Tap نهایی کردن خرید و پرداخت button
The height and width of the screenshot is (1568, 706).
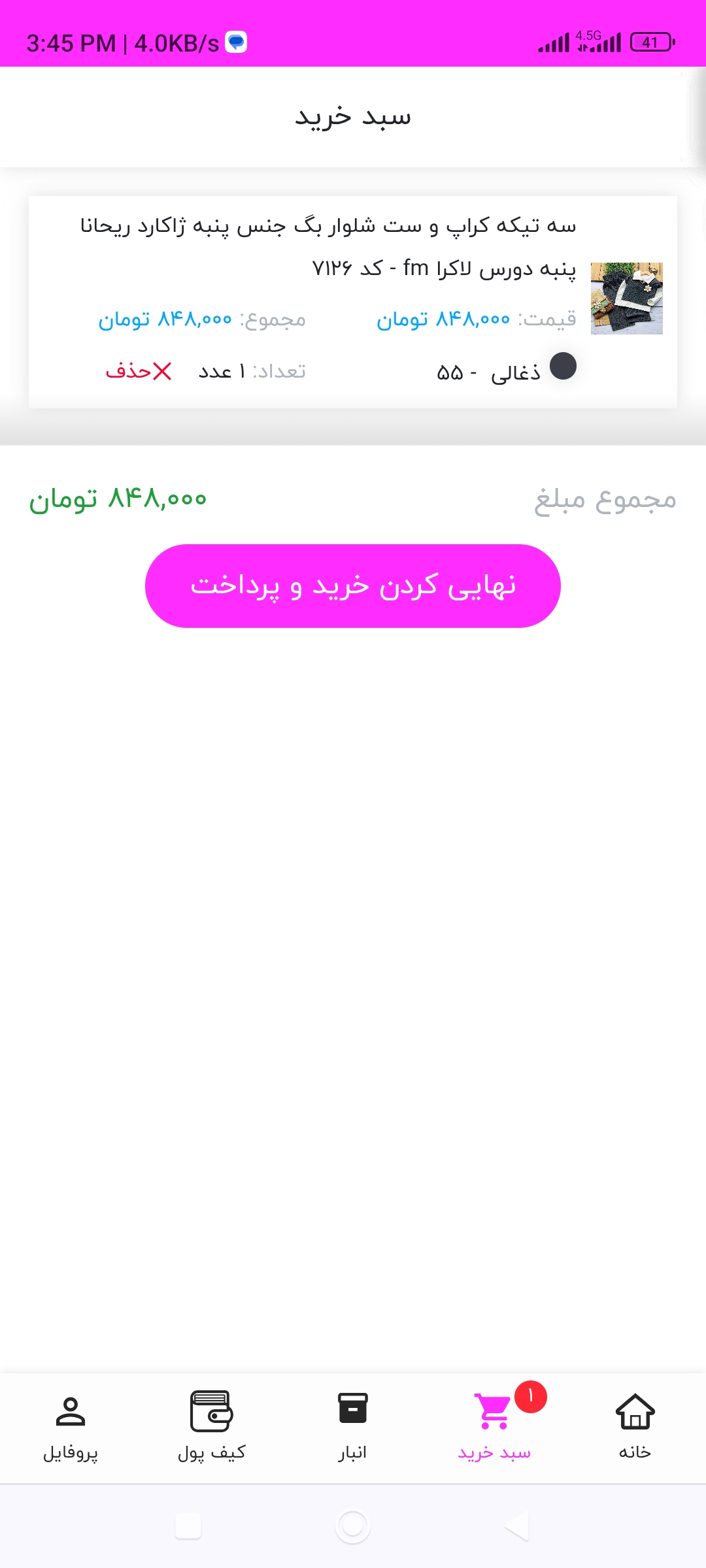[x=353, y=586]
